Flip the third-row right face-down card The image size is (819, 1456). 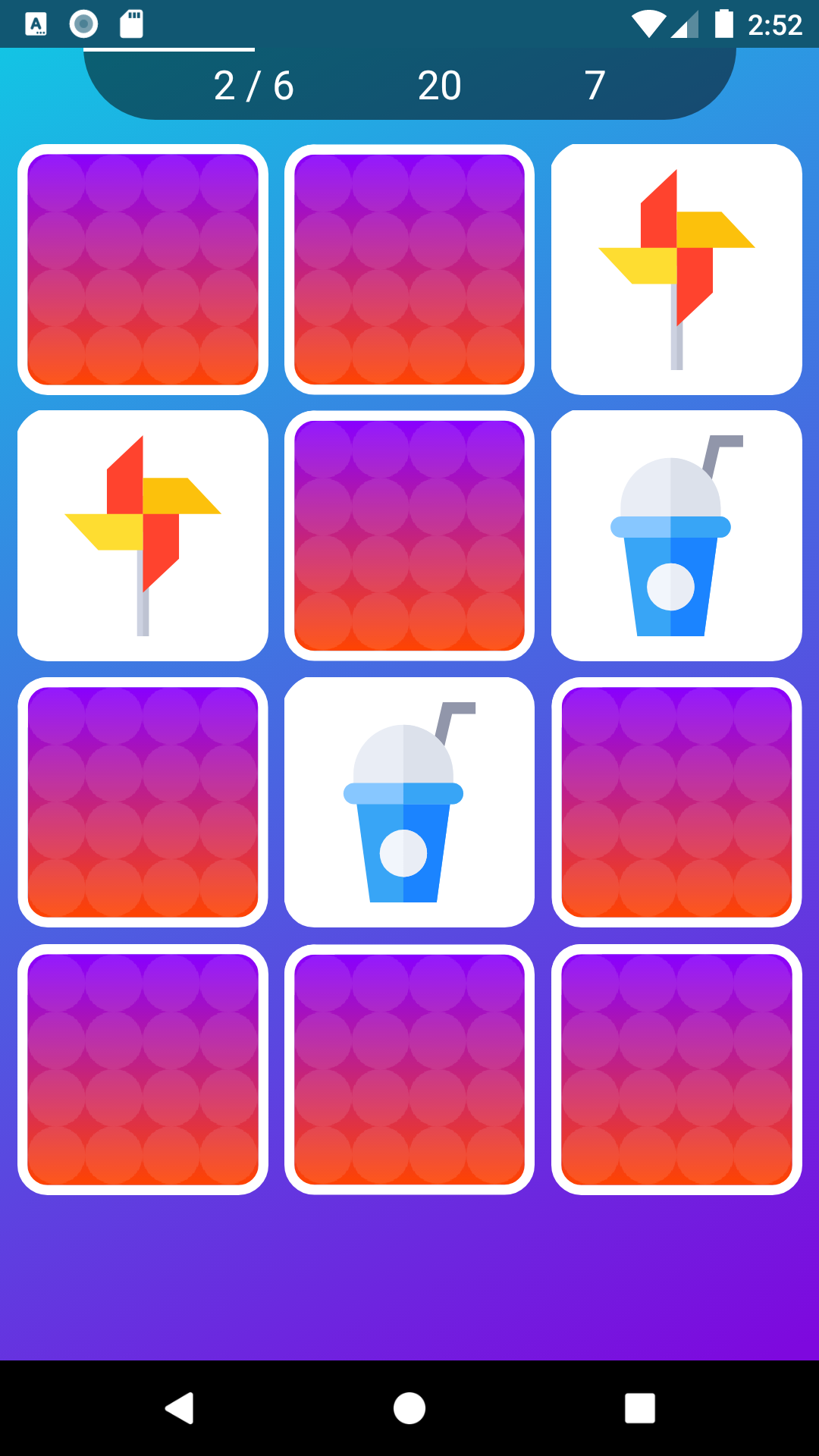pos(676,802)
